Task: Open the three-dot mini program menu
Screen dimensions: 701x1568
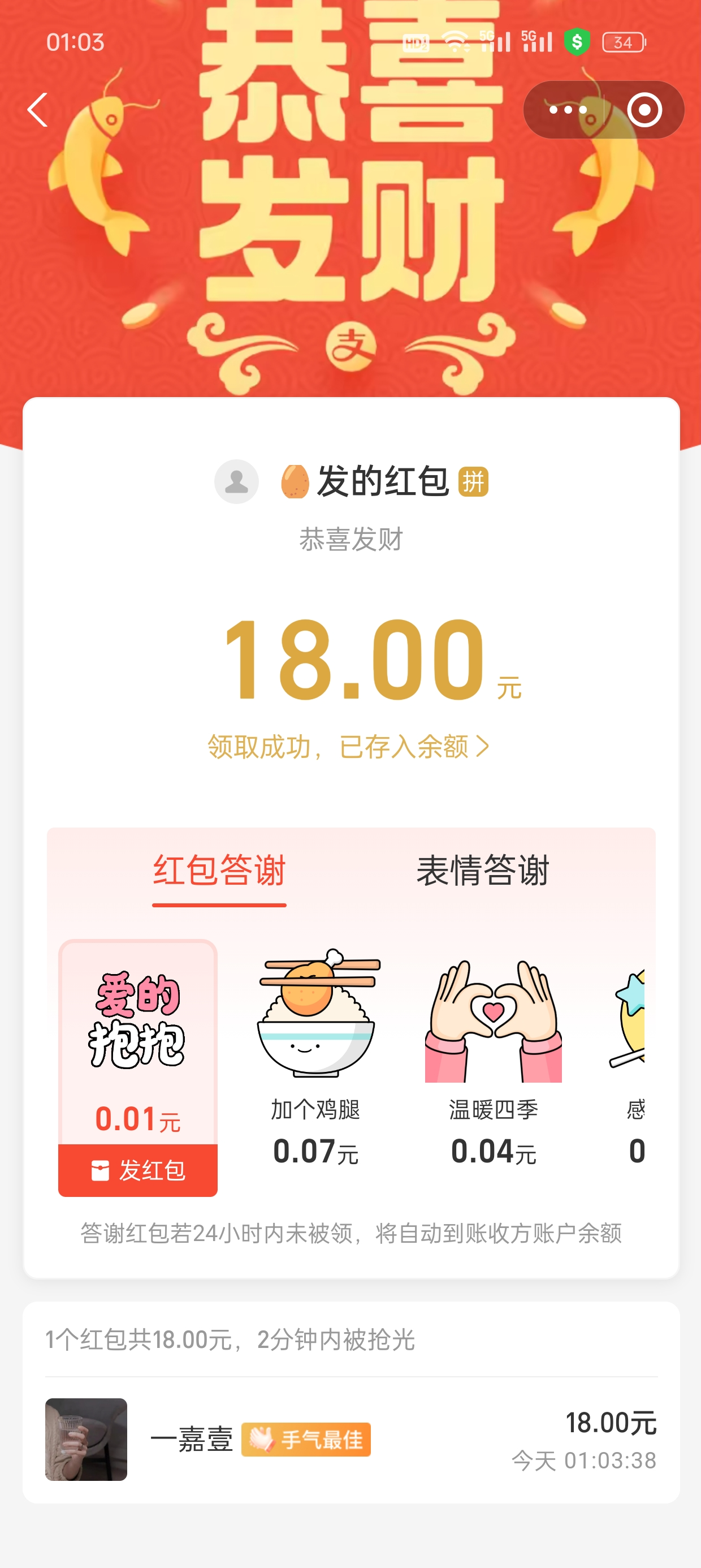Action: pyautogui.click(x=567, y=110)
